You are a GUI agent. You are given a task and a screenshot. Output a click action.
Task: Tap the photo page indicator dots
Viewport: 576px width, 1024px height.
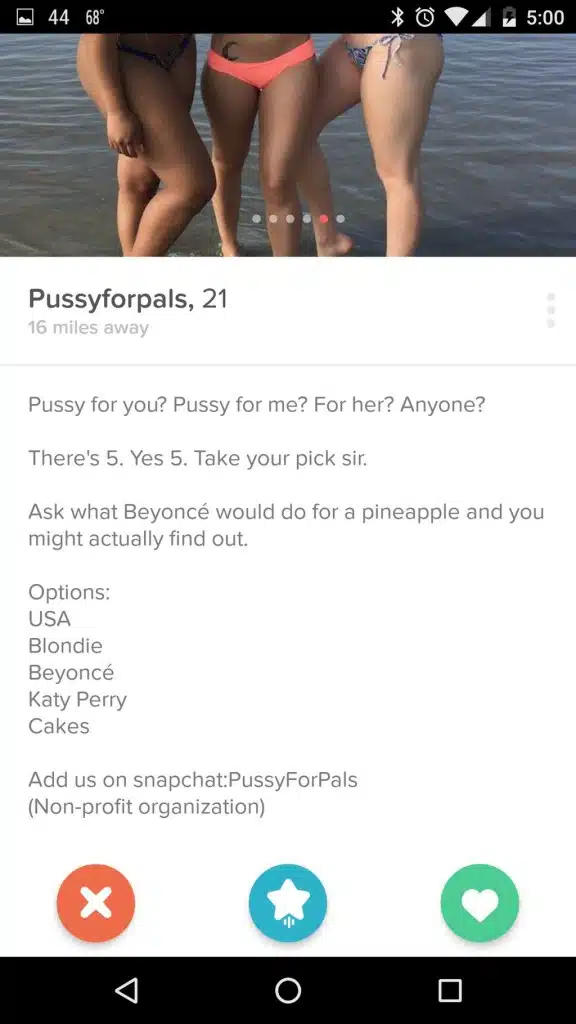click(299, 219)
